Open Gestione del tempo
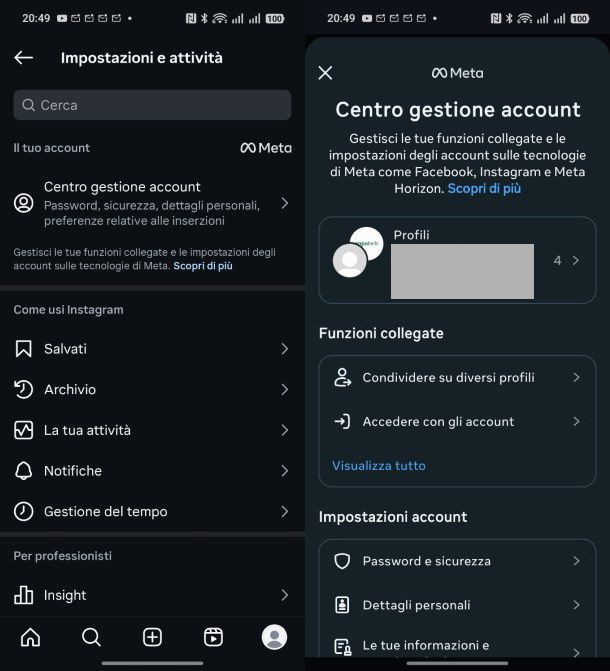Image resolution: width=610 pixels, height=671 pixels. [152, 511]
